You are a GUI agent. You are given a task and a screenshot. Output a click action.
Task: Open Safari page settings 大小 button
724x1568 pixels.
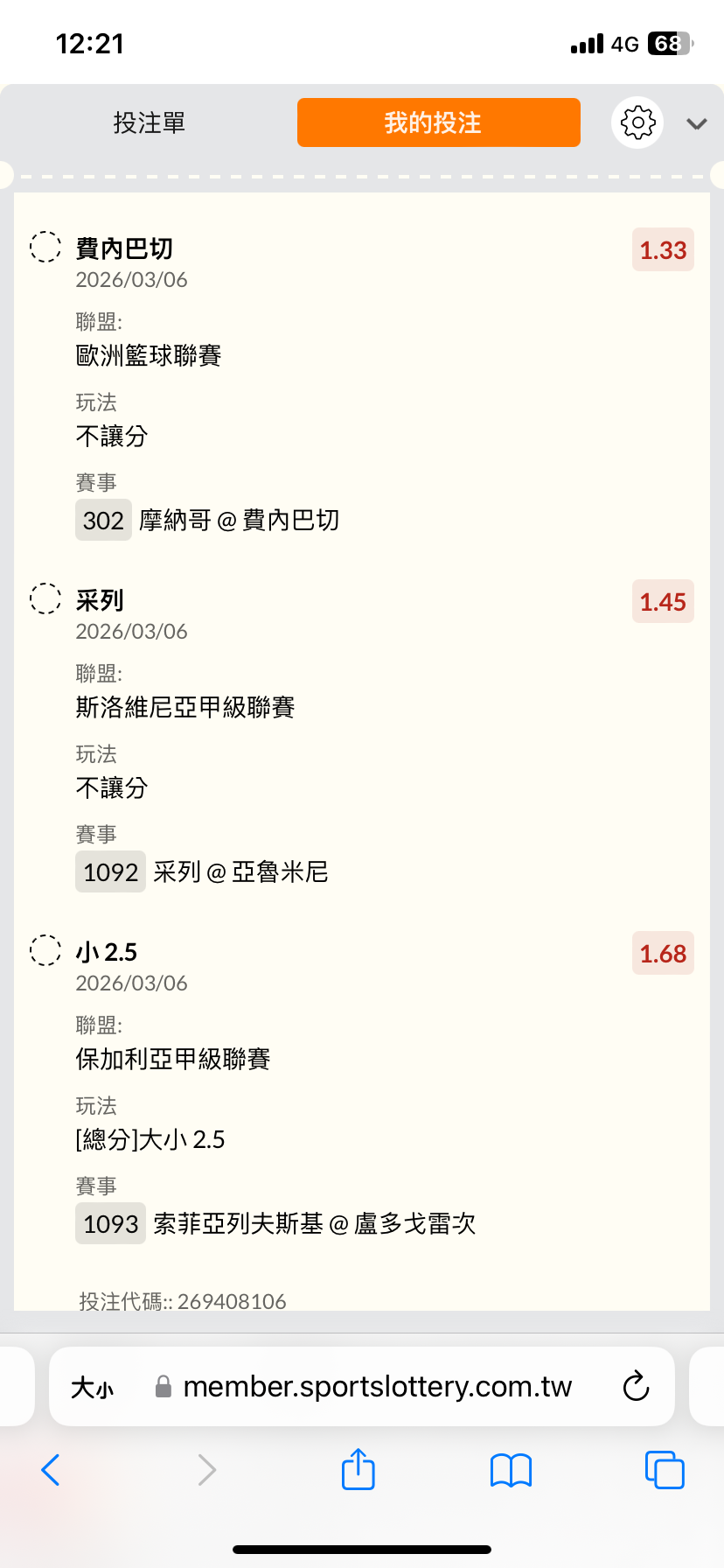[92, 1388]
